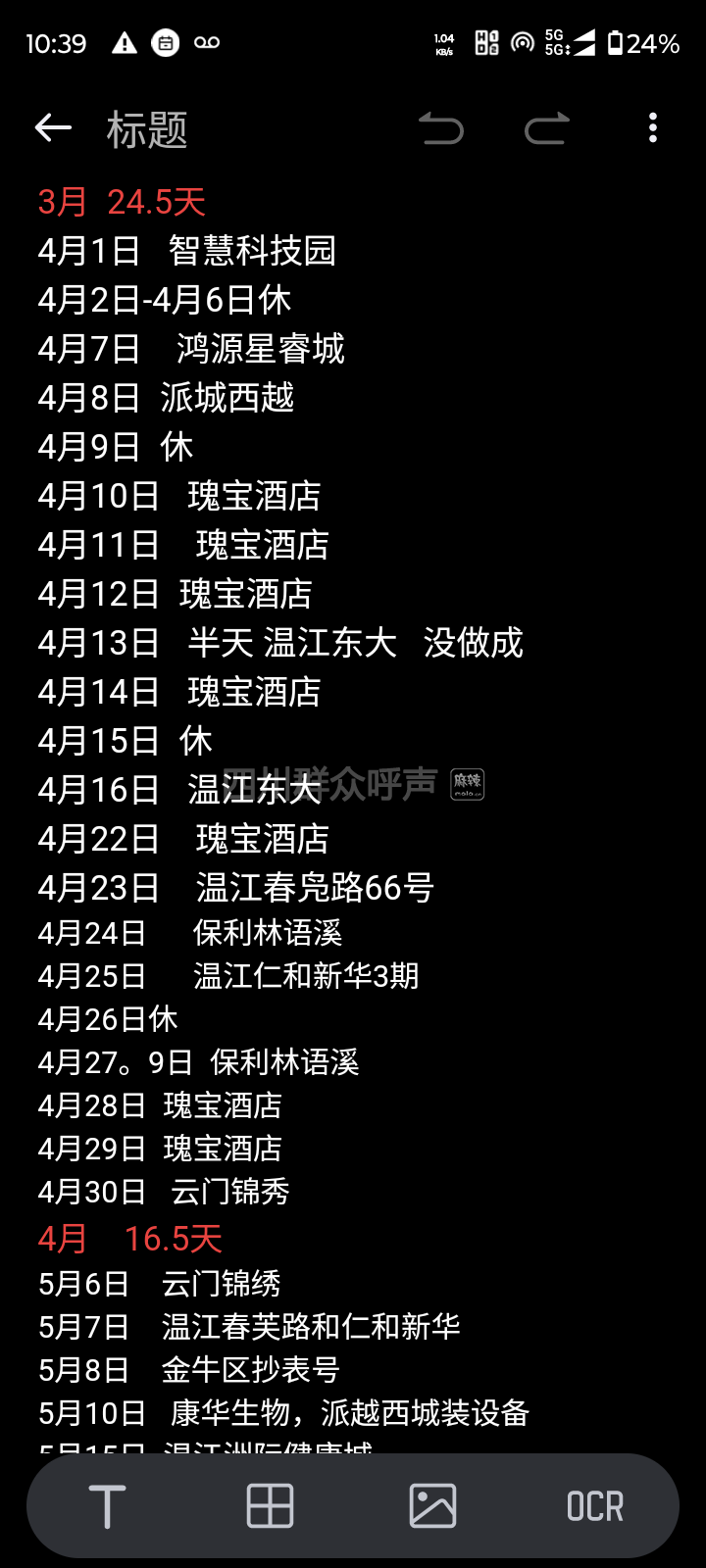Image resolution: width=706 pixels, height=1568 pixels.
Task: Open the text formatting tool
Action: (x=107, y=1506)
